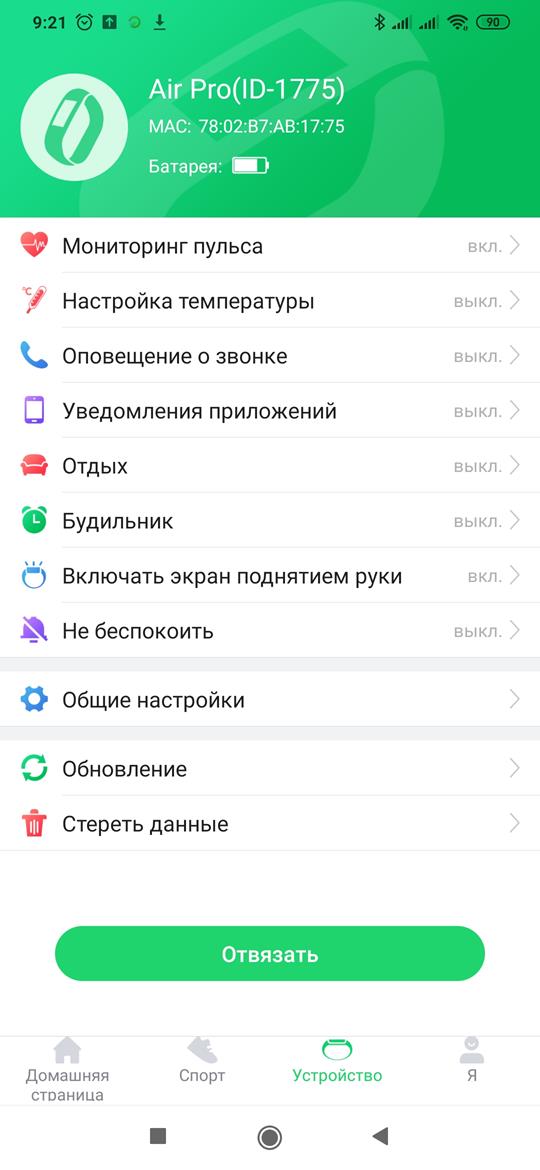Tap the Отвязать button
The width and height of the screenshot is (540, 1170).
coord(270,954)
